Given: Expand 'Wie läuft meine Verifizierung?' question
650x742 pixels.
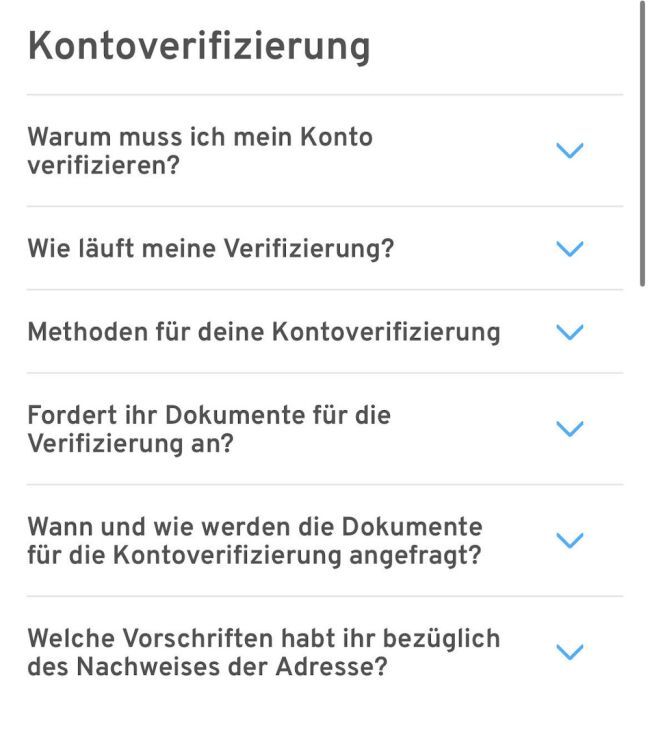Looking at the screenshot, I should click(x=568, y=248).
